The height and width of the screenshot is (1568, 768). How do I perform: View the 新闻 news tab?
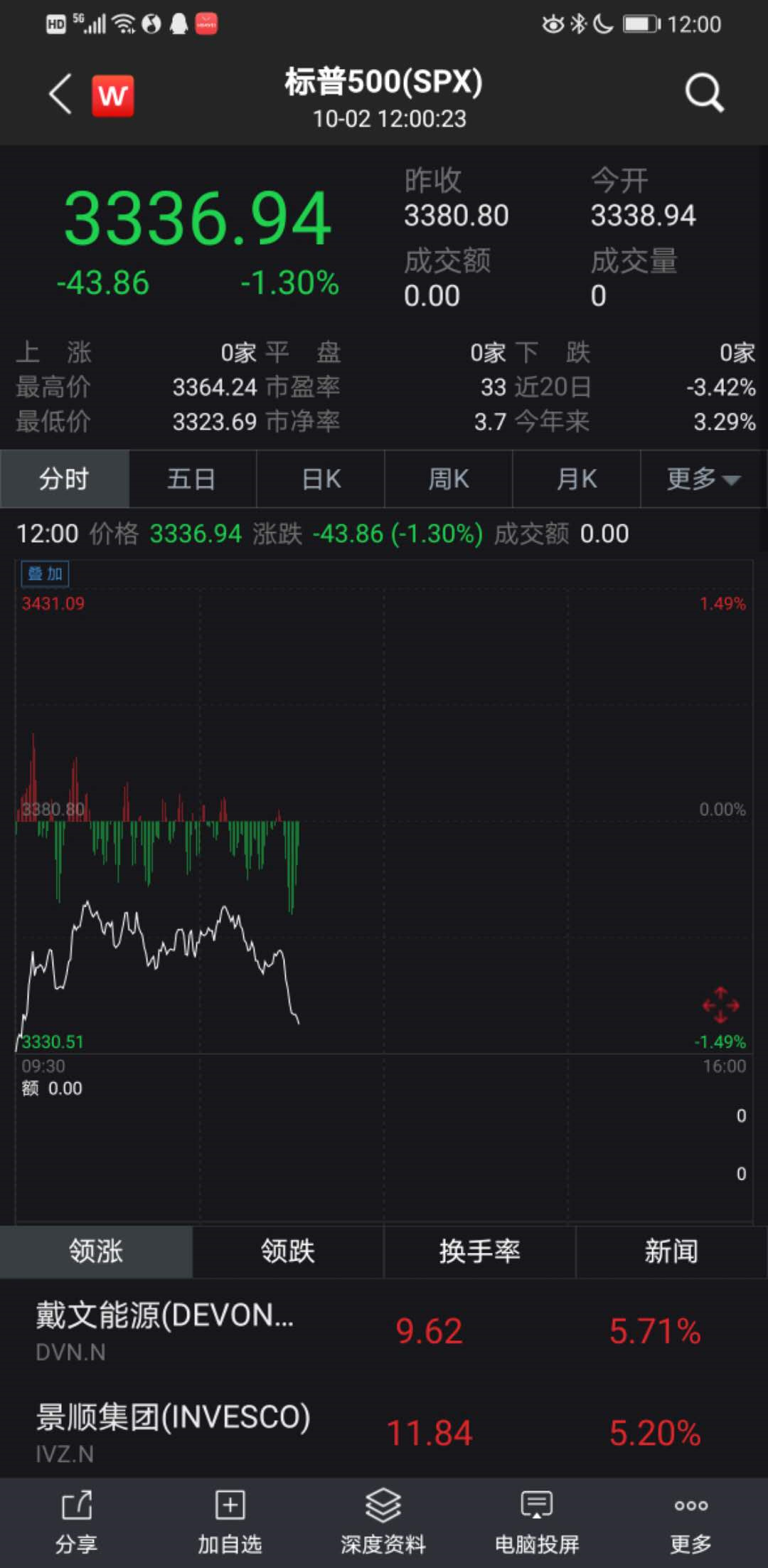tap(671, 1251)
